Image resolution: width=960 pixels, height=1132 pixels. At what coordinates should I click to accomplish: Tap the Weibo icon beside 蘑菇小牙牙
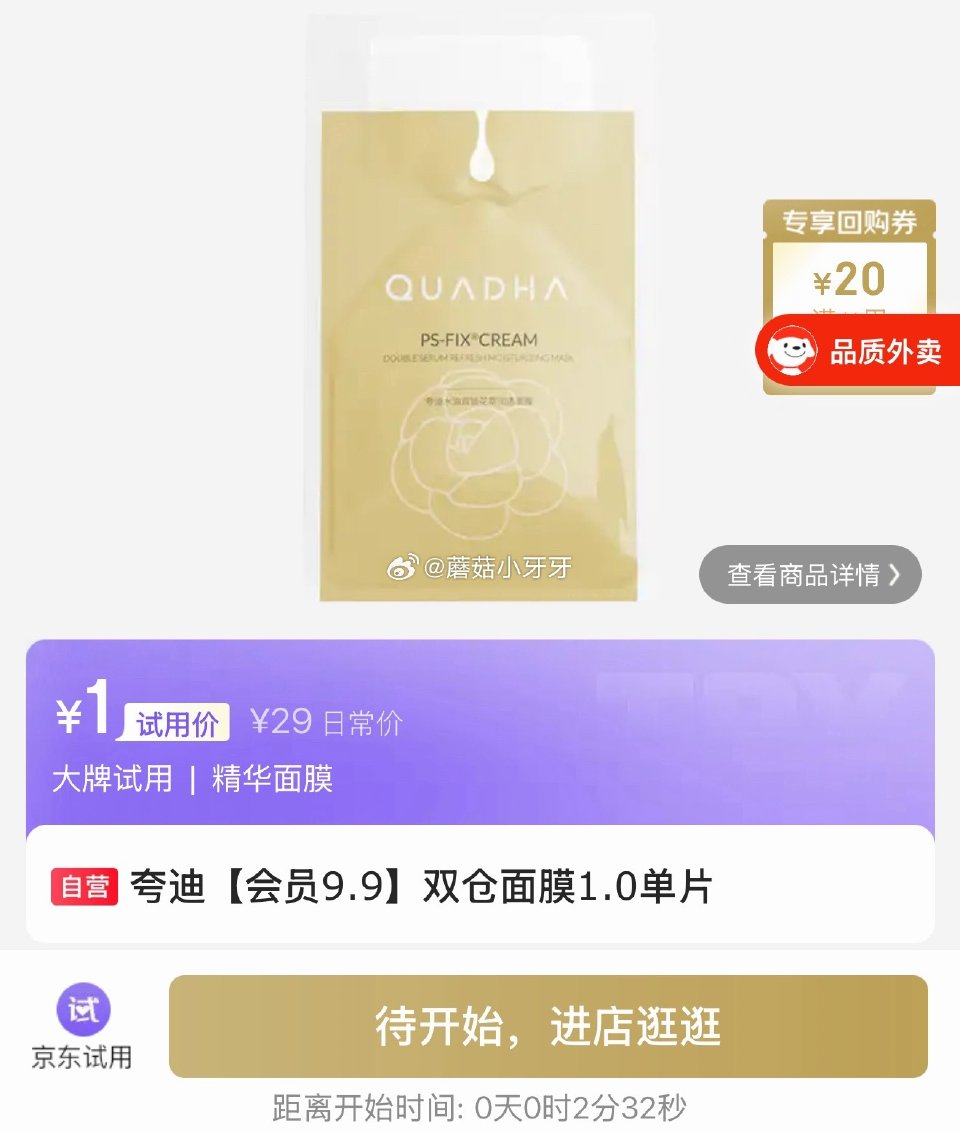(402, 566)
